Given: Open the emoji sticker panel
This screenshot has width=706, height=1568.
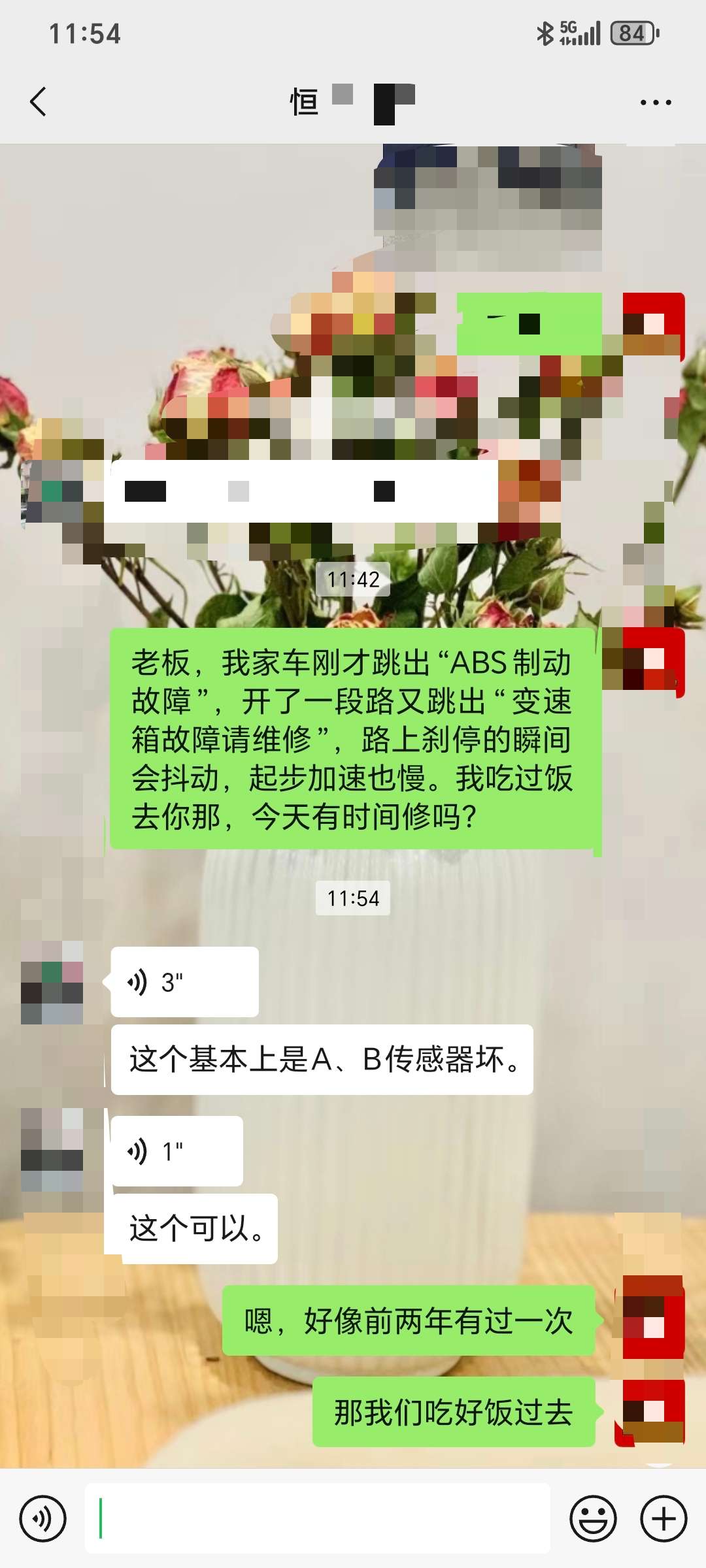Looking at the screenshot, I should [x=593, y=1519].
